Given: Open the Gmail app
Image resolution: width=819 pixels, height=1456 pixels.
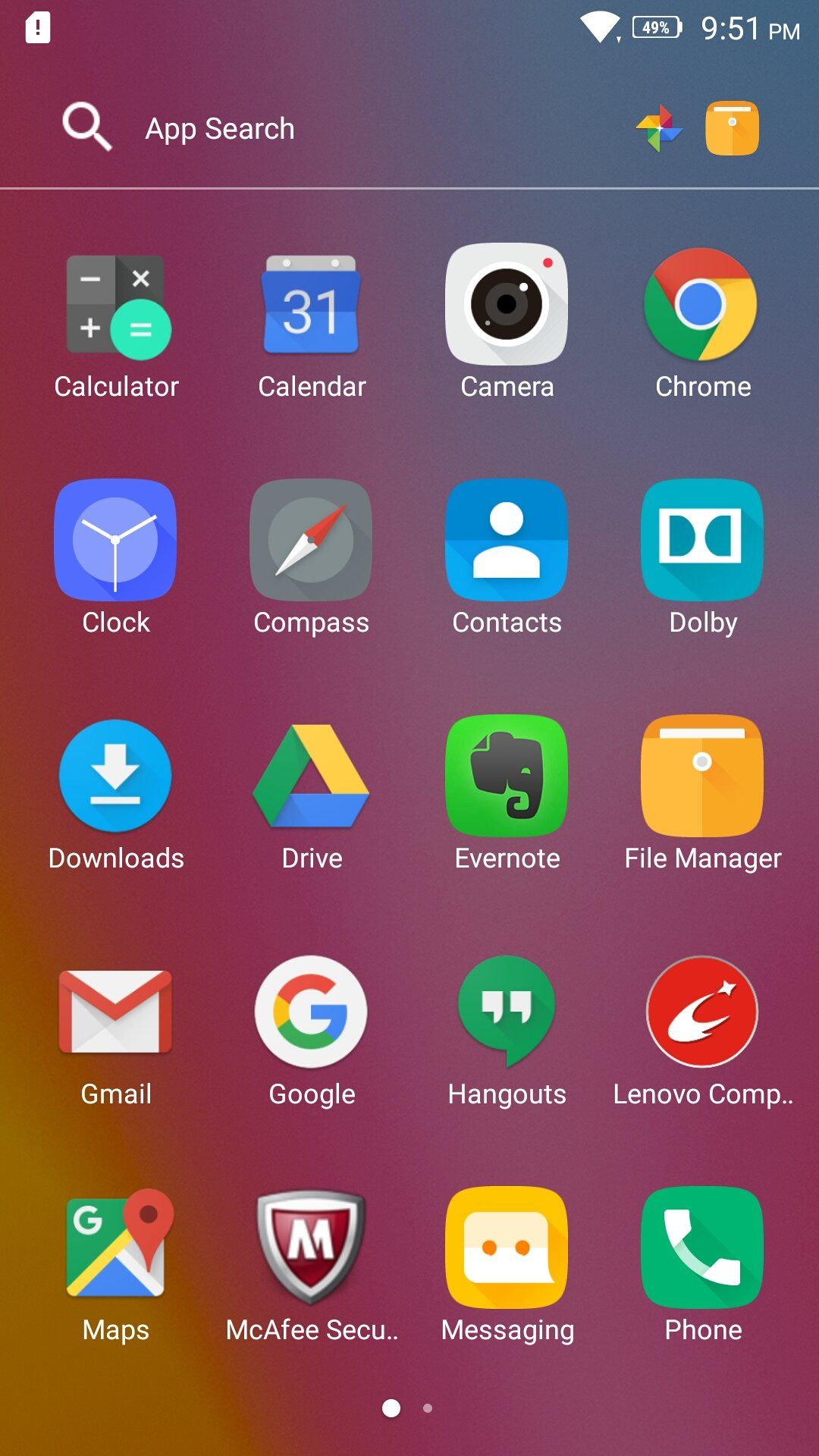Looking at the screenshot, I should coord(115,1012).
